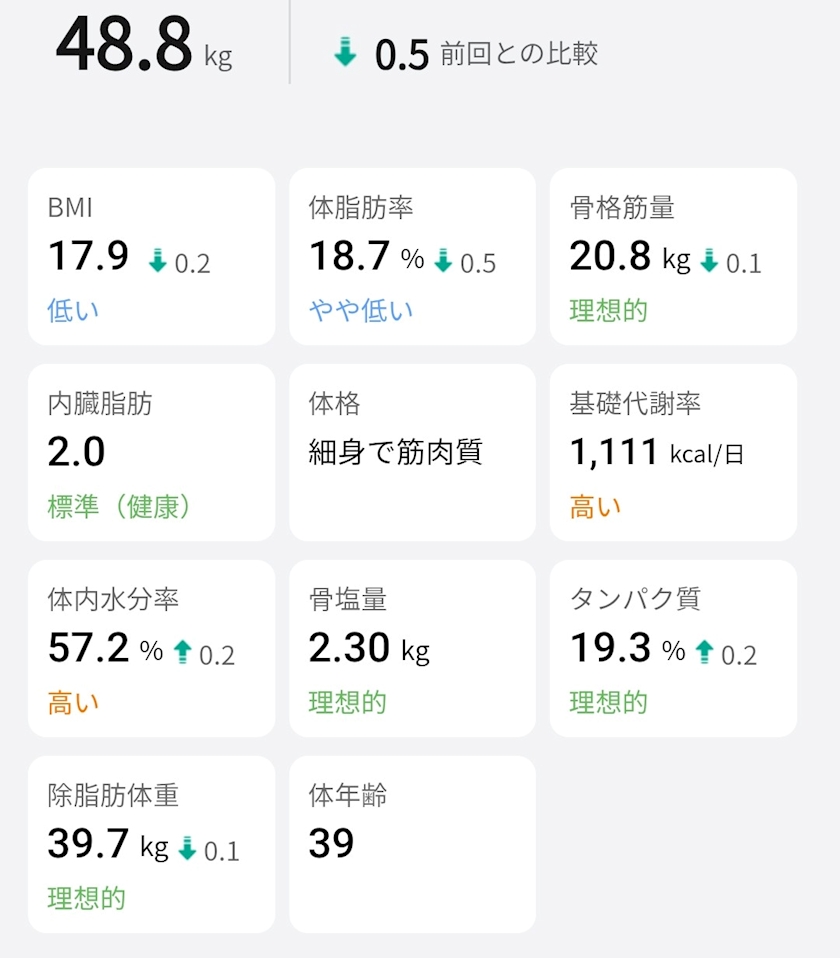The image size is (840, 958).
Task: View 体内水分率 body water details
Action: (x=152, y=648)
